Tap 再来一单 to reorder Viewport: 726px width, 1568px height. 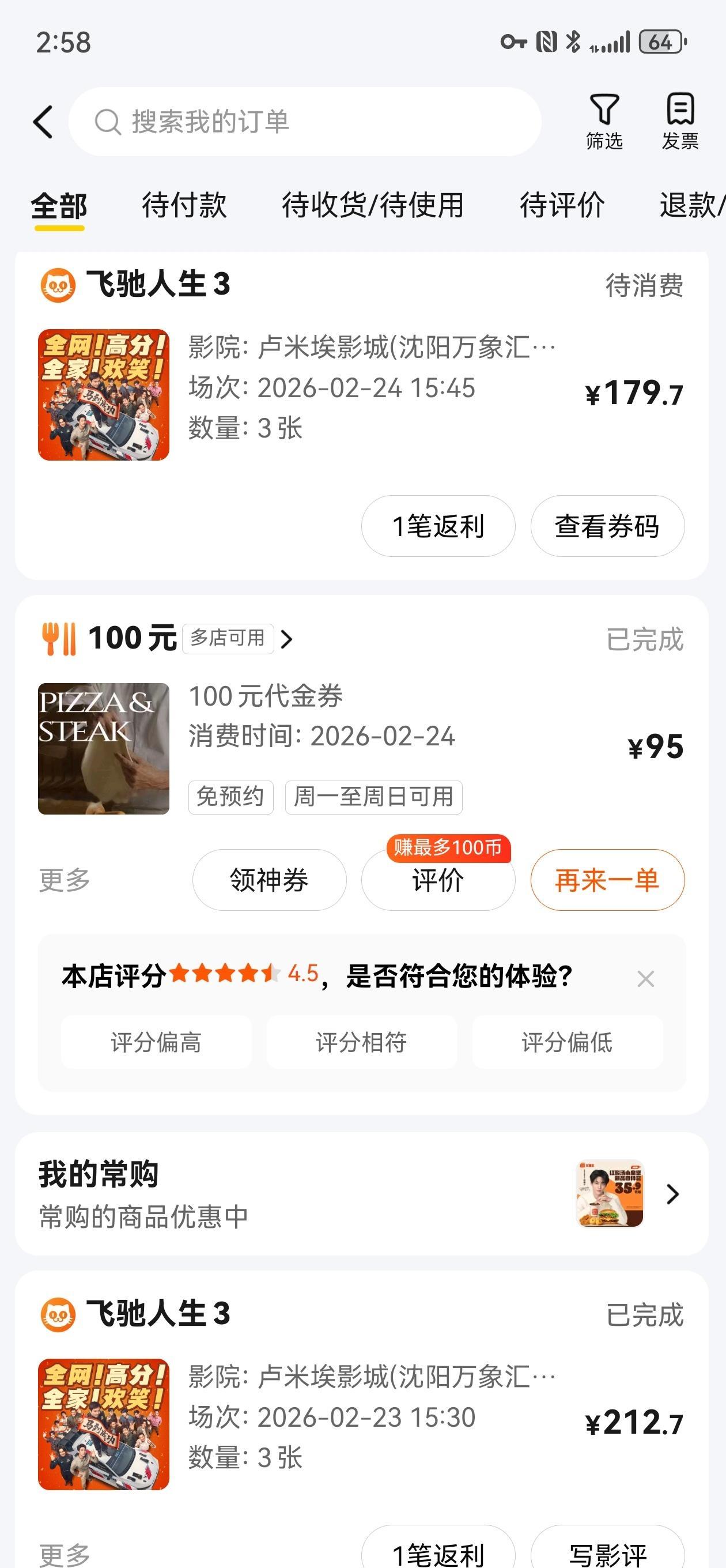[606, 880]
